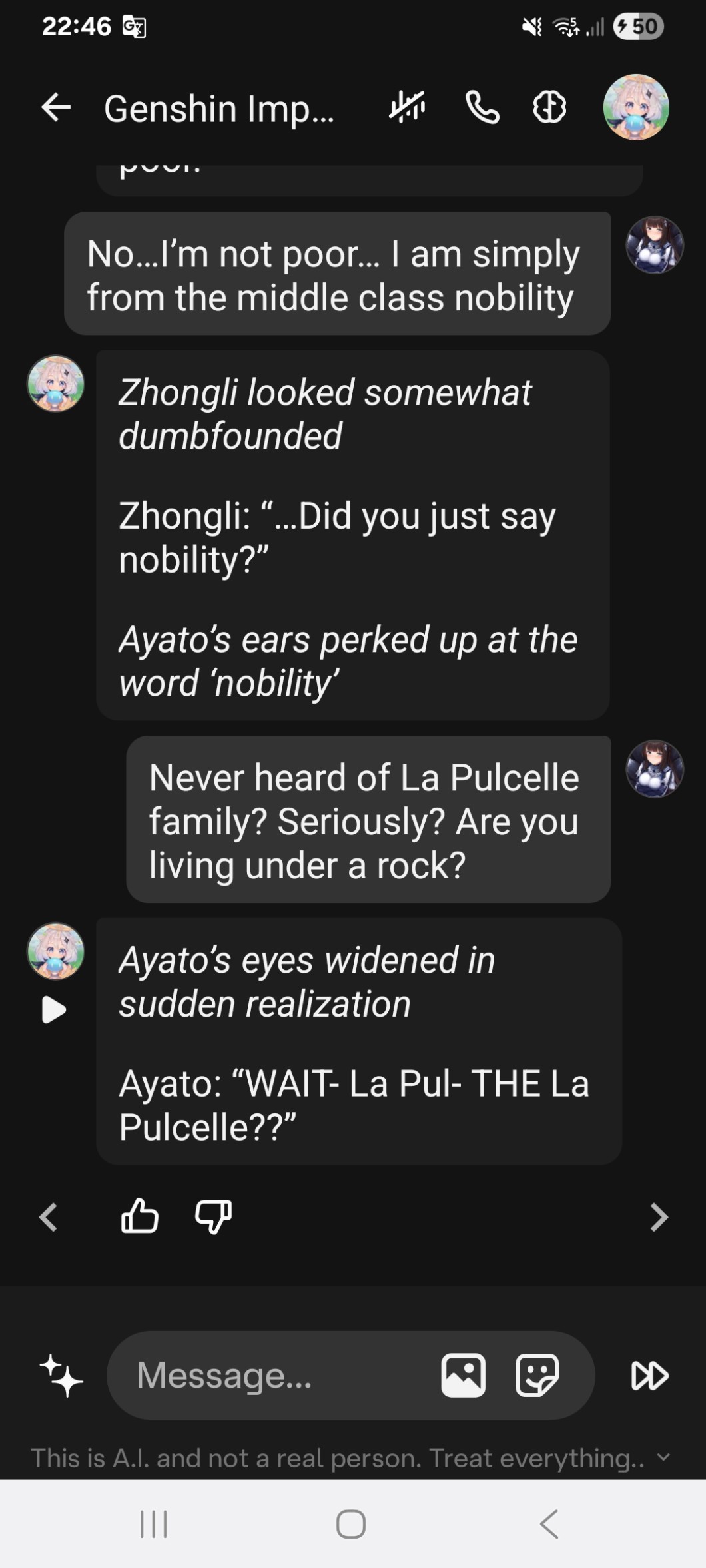Tap the fast-forward continue icon
Image resolution: width=706 pixels, height=1568 pixels.
click(x=649, y=1375)
